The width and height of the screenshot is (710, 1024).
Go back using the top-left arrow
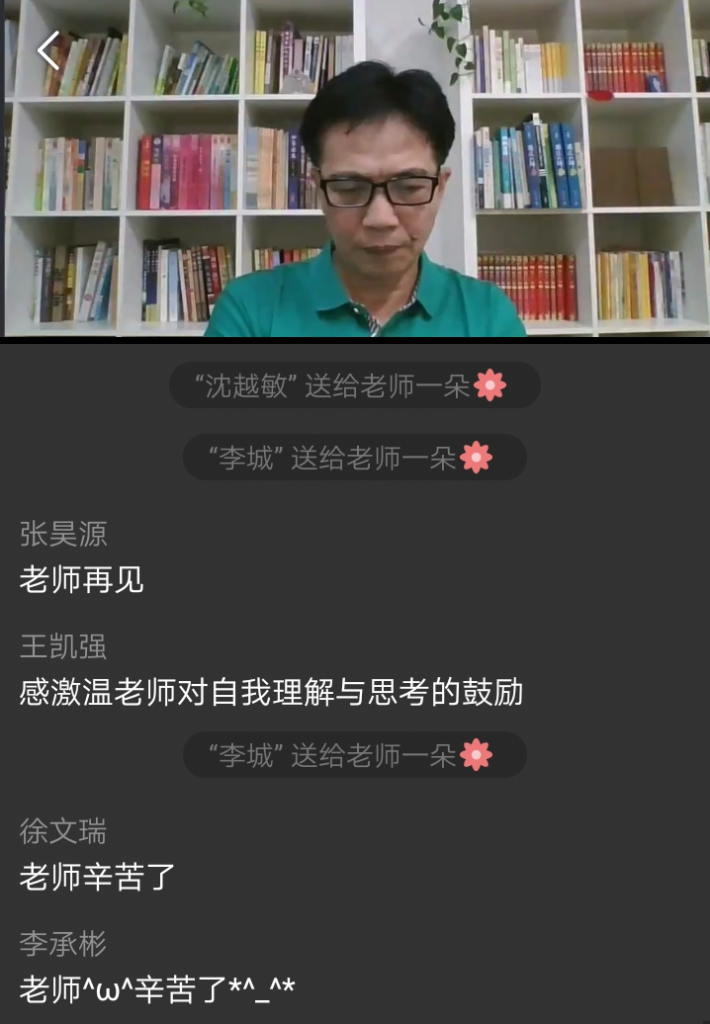(x=48, y=50)
